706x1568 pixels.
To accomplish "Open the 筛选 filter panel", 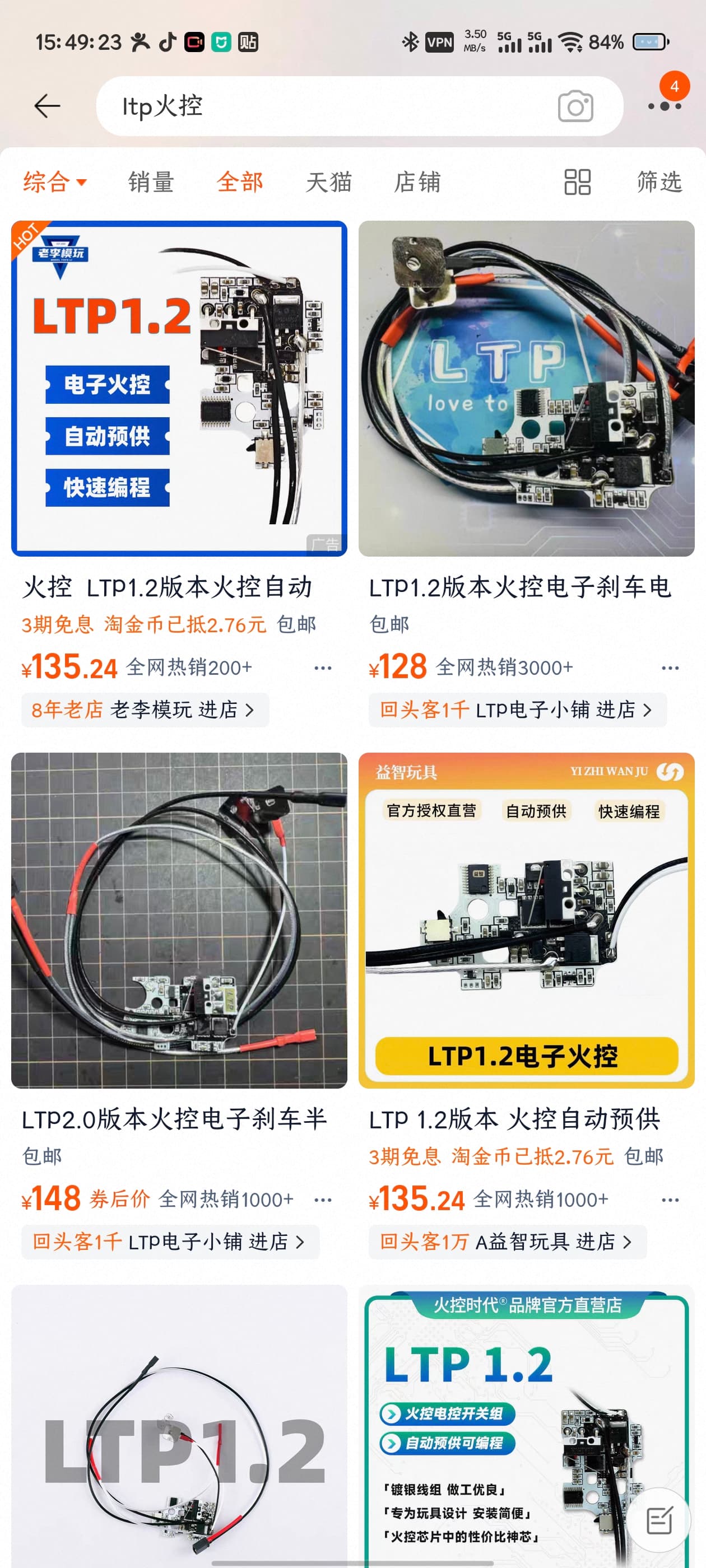I will (659, 181).
